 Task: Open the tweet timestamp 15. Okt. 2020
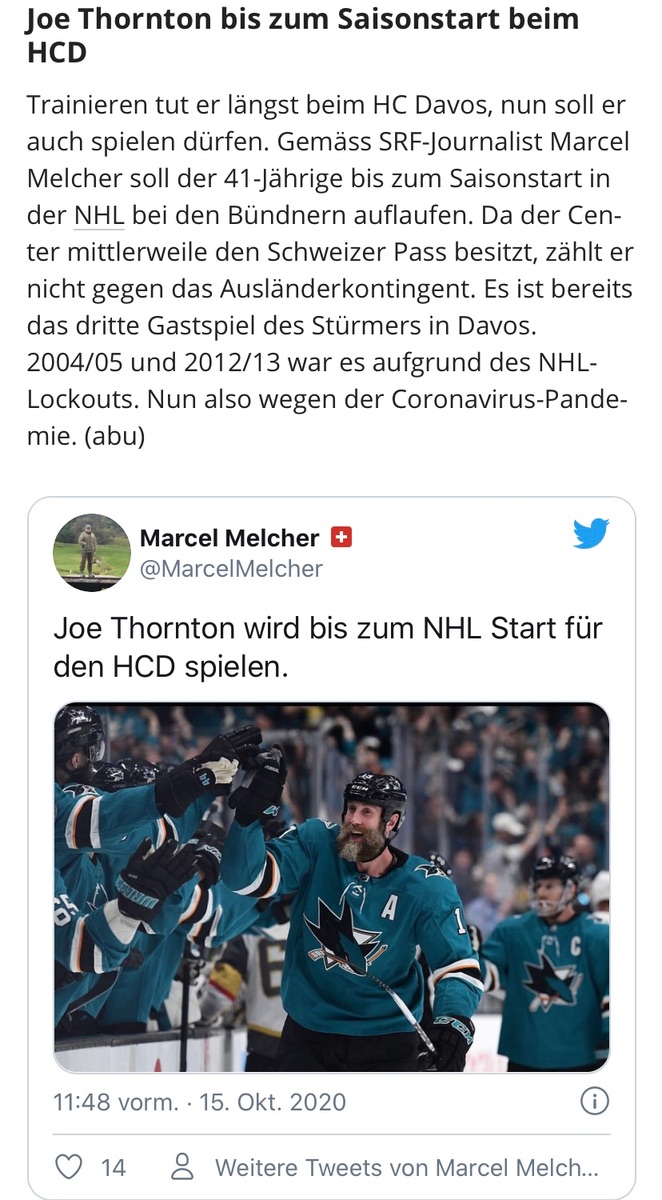[x=200, y=1102]
